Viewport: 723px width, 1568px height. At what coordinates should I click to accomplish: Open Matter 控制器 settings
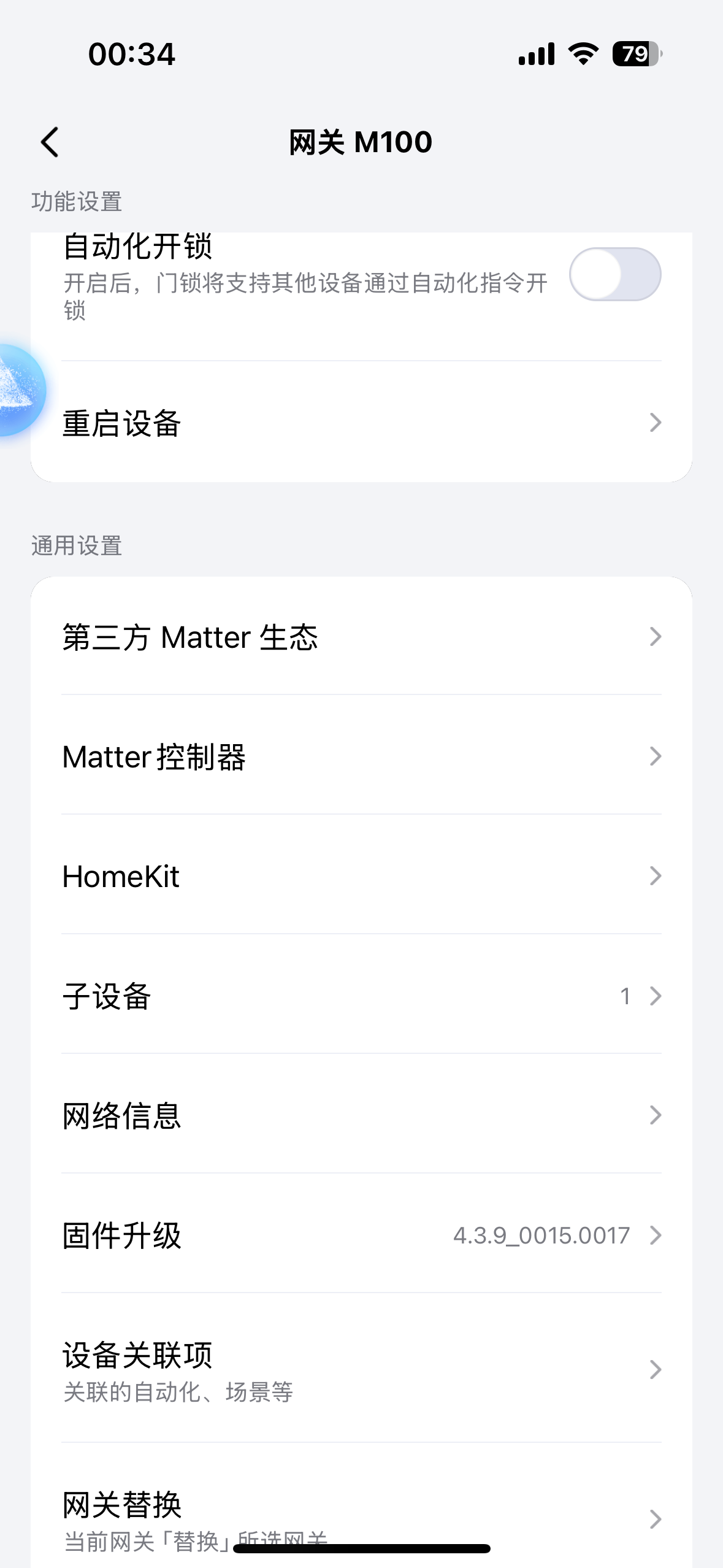(361, 756)
